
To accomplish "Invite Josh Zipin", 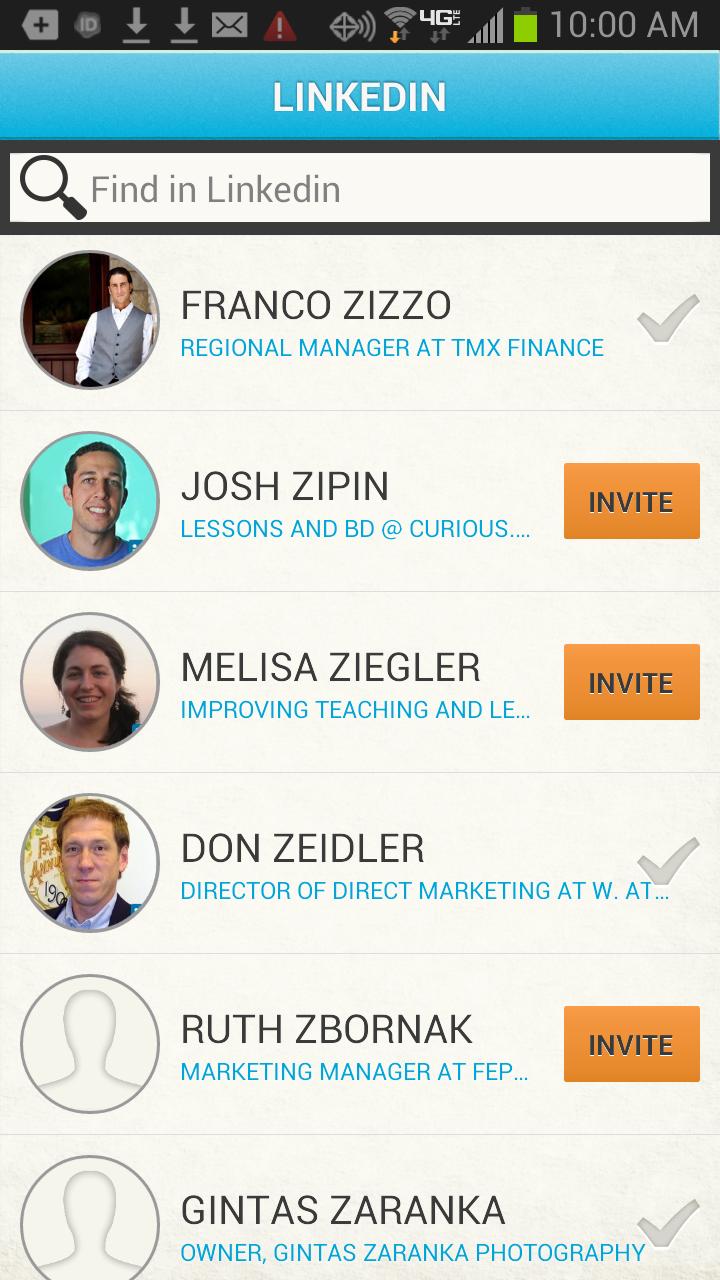I will (631, 502).
